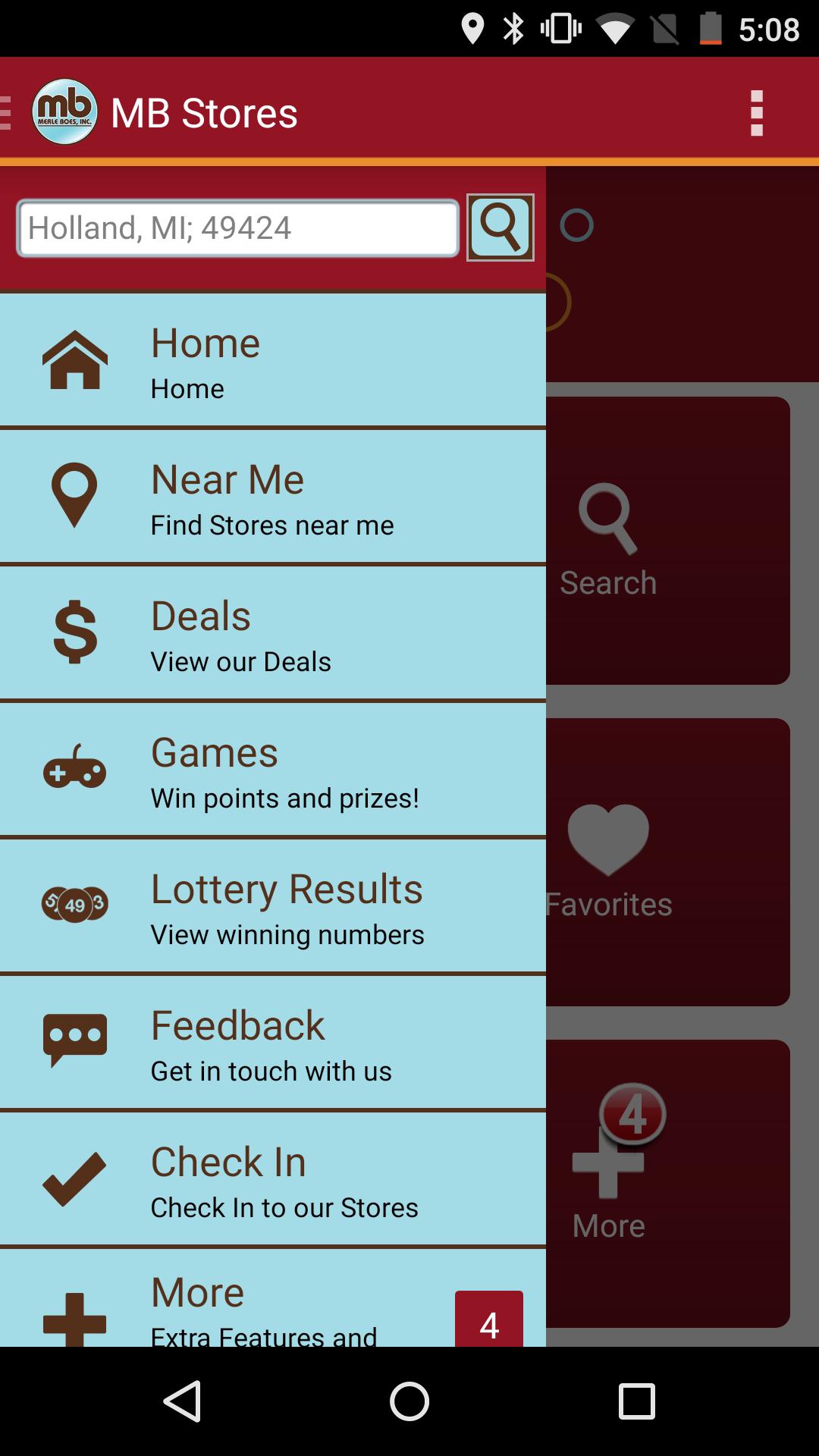The height and width of the screenshot is (1456, 819).
Task: Go back using the system back button
Action: 182,1401
